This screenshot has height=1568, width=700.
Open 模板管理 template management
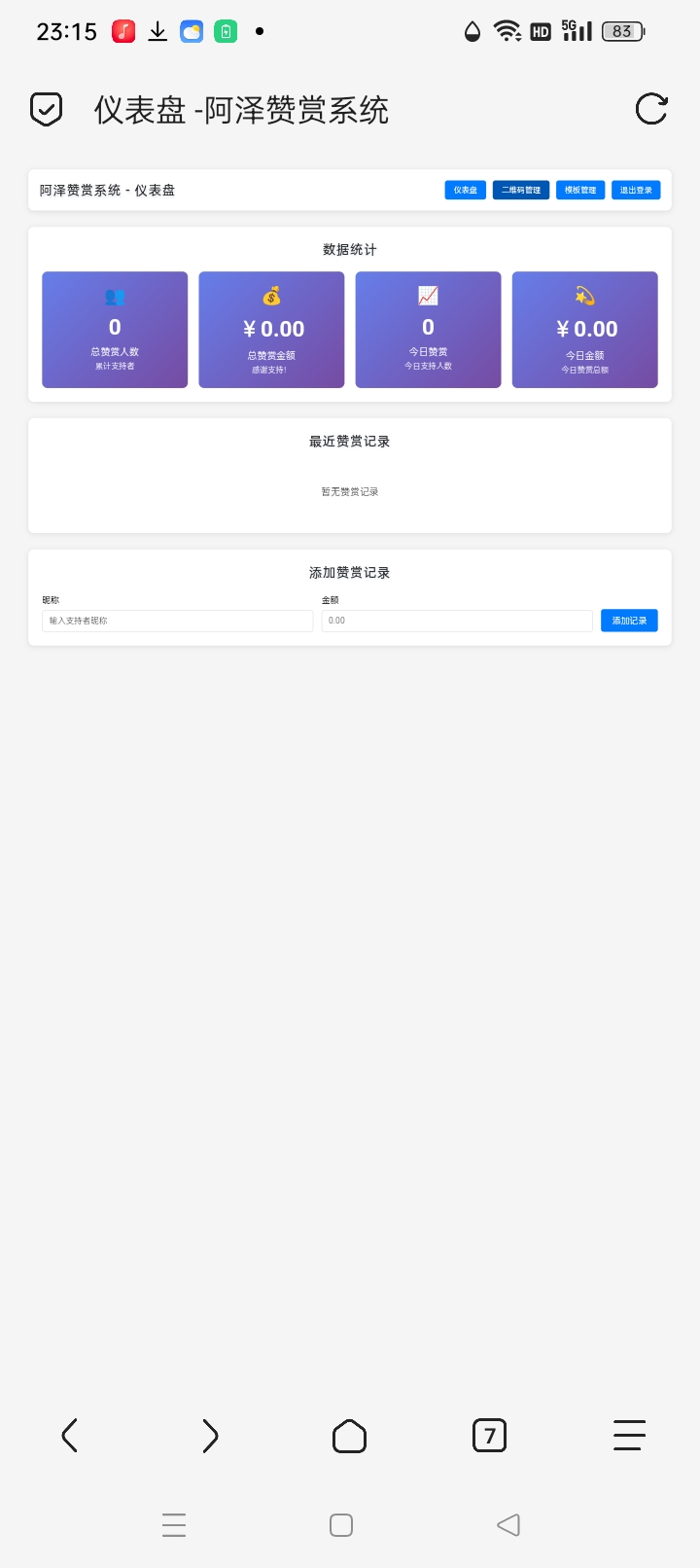[x=580, y=190]
